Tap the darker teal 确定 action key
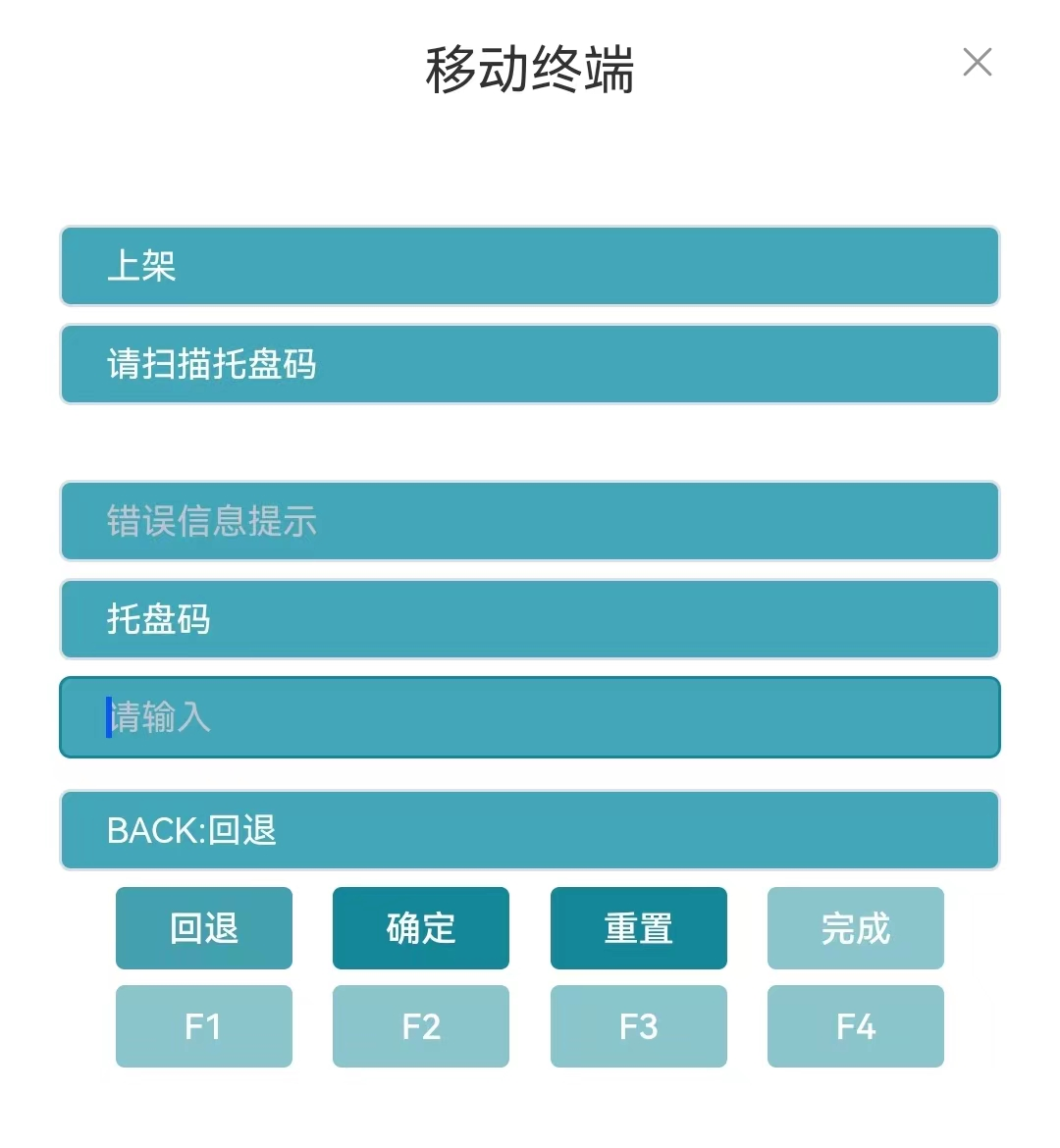Image resolution: width=1060 pixels, height=1148 pixels. (420, 928)
